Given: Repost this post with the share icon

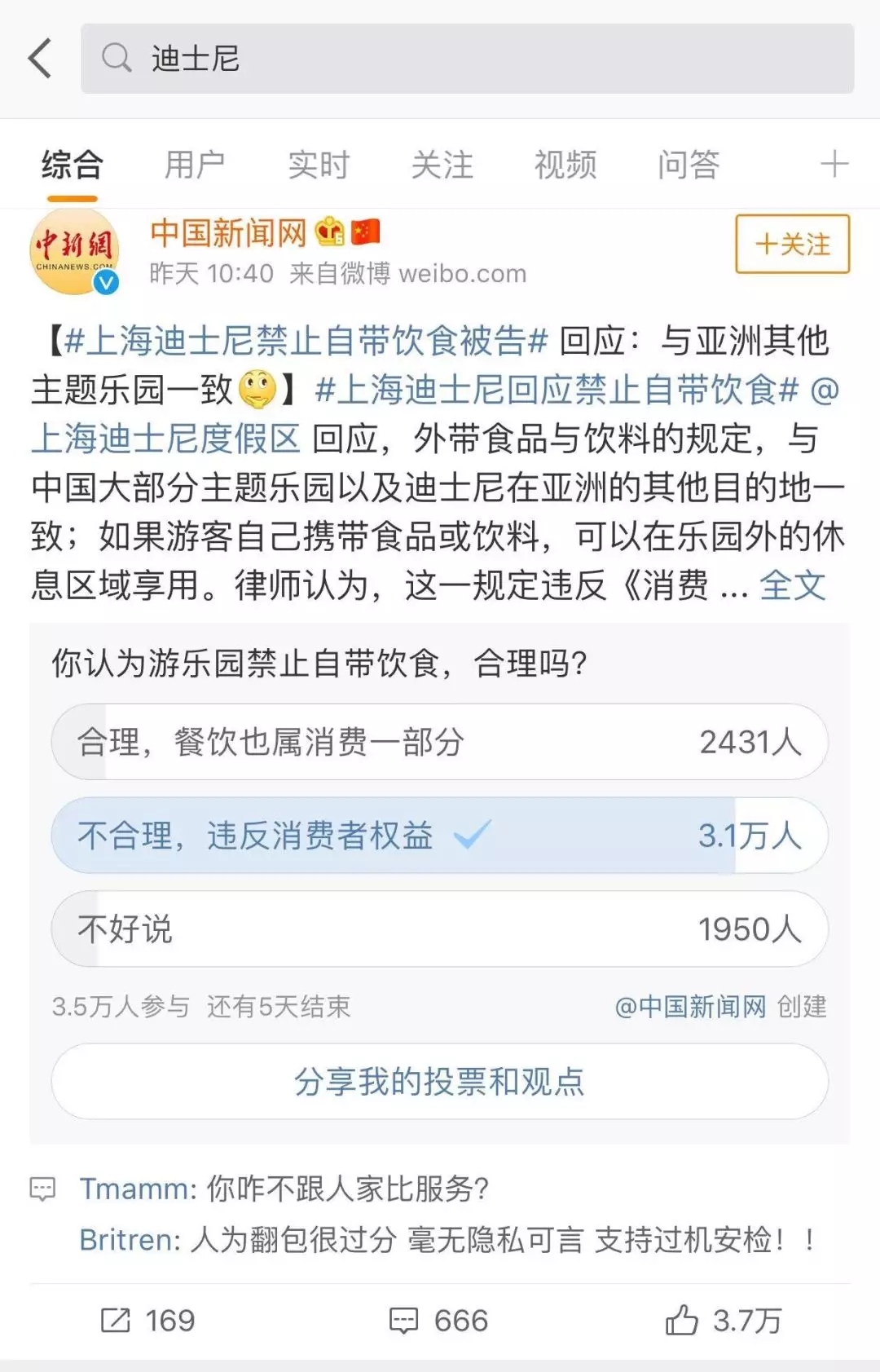Looking at the screenshot, I should point(147,1320).
